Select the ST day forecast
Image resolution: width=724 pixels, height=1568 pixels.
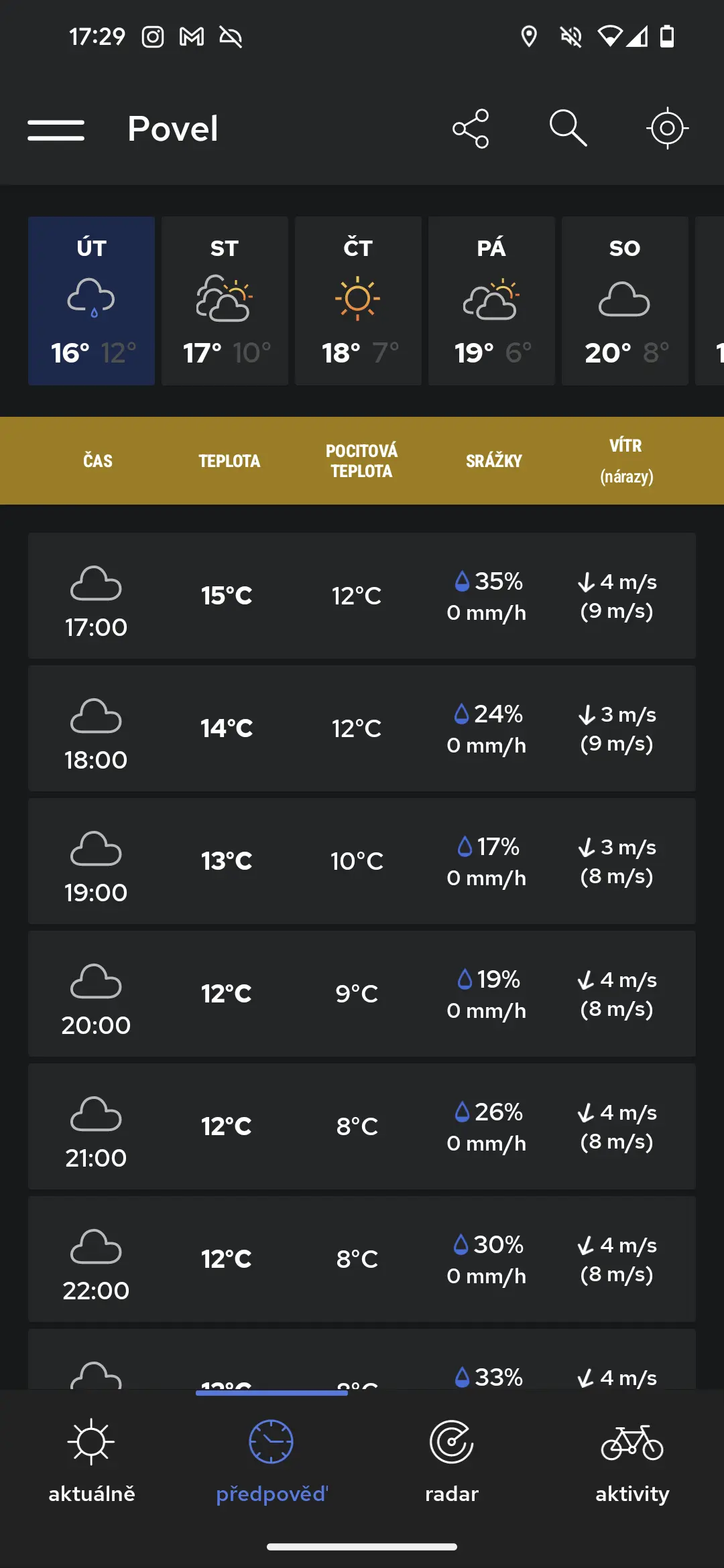click(225, 301)
